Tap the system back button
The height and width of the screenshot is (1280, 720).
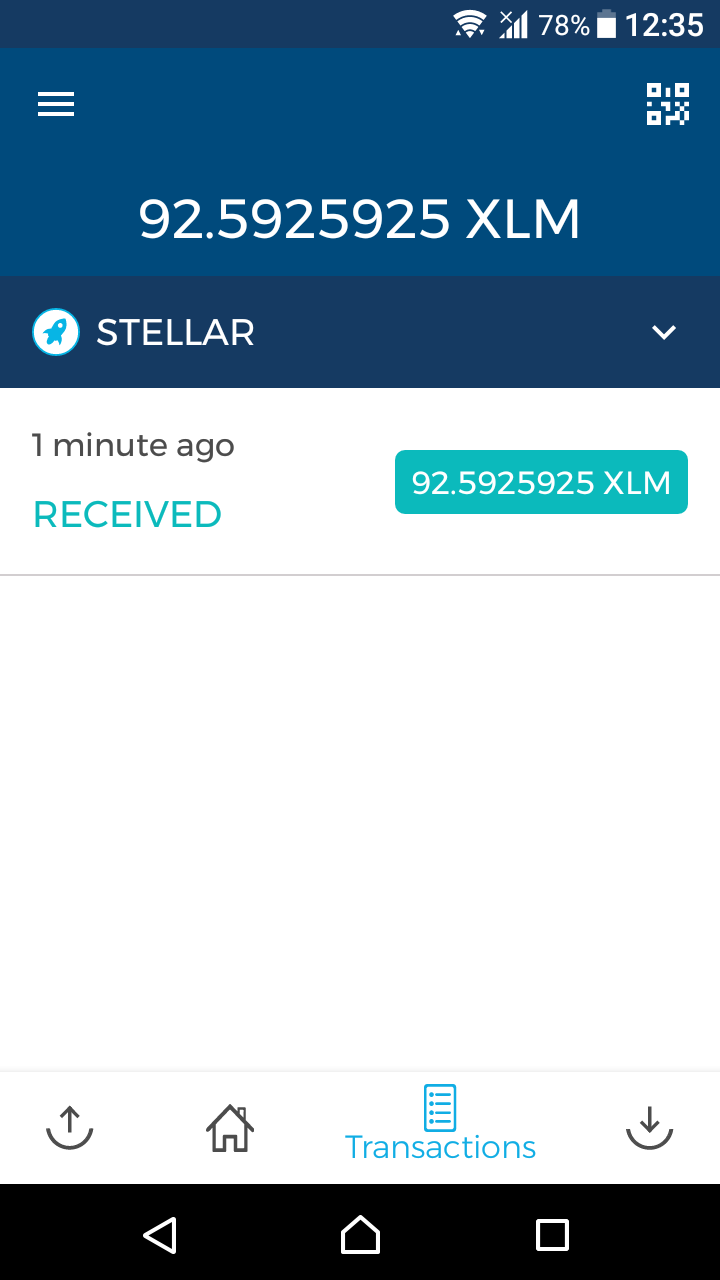(x=160, y=1235)
